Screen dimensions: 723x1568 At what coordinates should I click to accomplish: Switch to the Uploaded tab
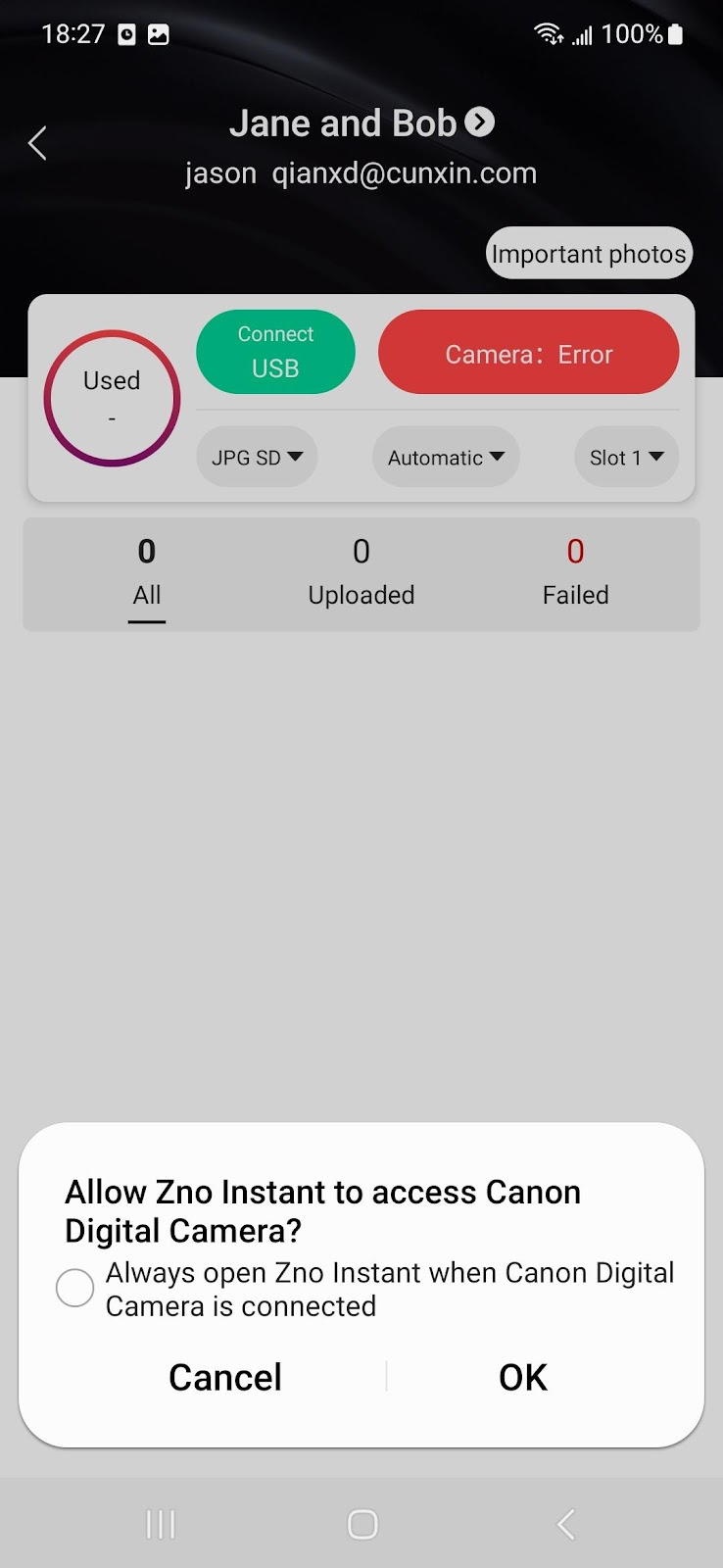pyautogui.click(x=361, y=573)
